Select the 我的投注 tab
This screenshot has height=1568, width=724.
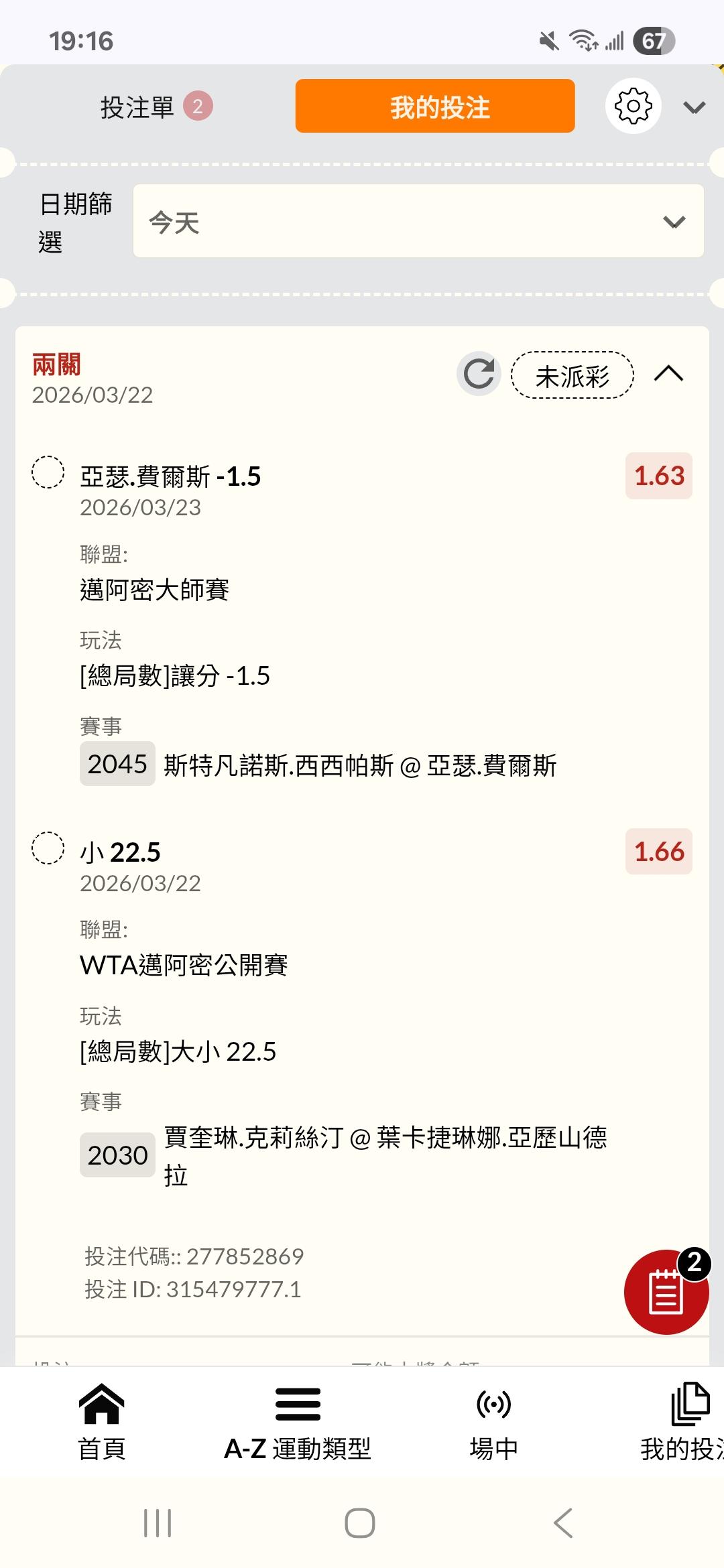(434, 107)
